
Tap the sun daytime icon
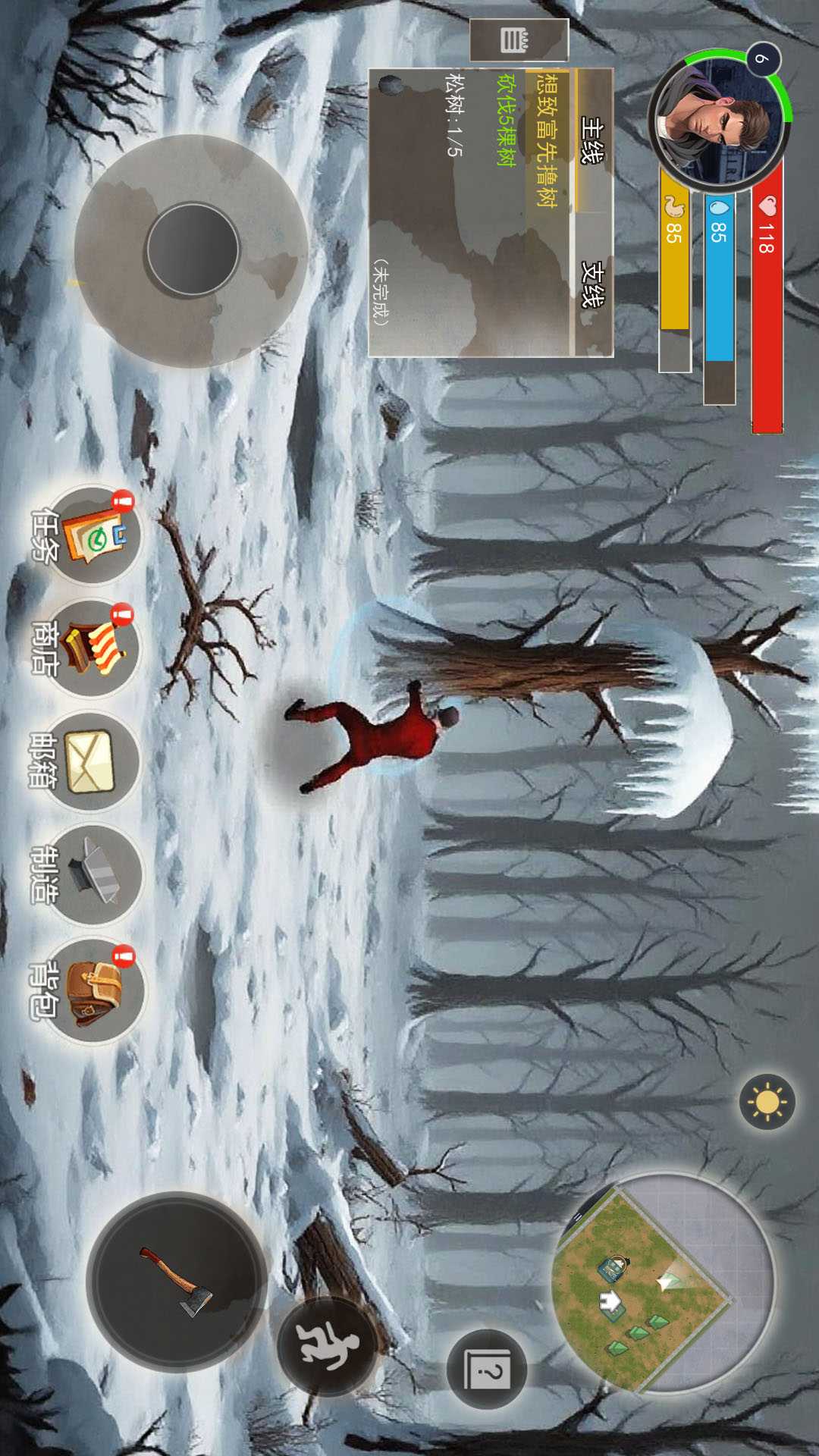pyautogui.click(x=767, y=1101)
